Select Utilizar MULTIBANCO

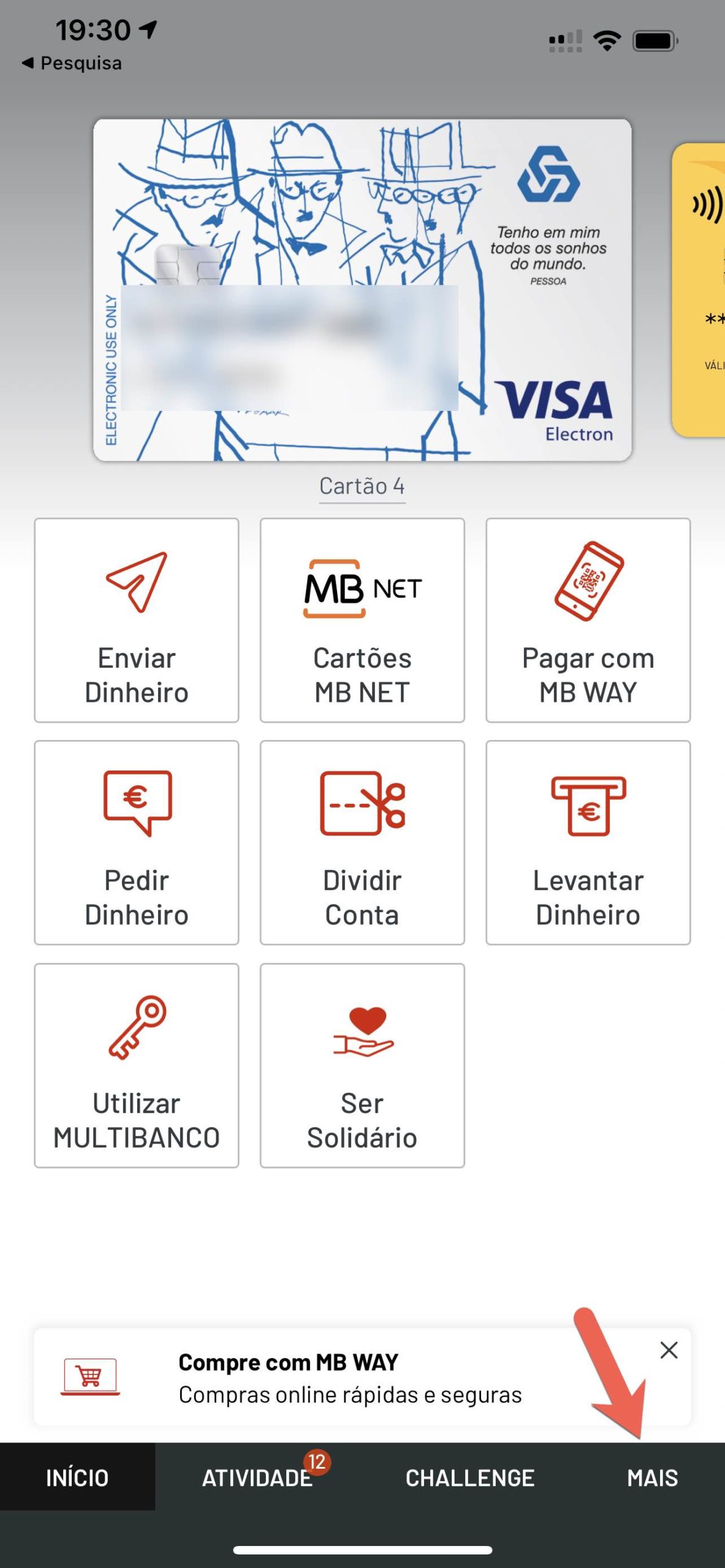(x=136, y=1065)
